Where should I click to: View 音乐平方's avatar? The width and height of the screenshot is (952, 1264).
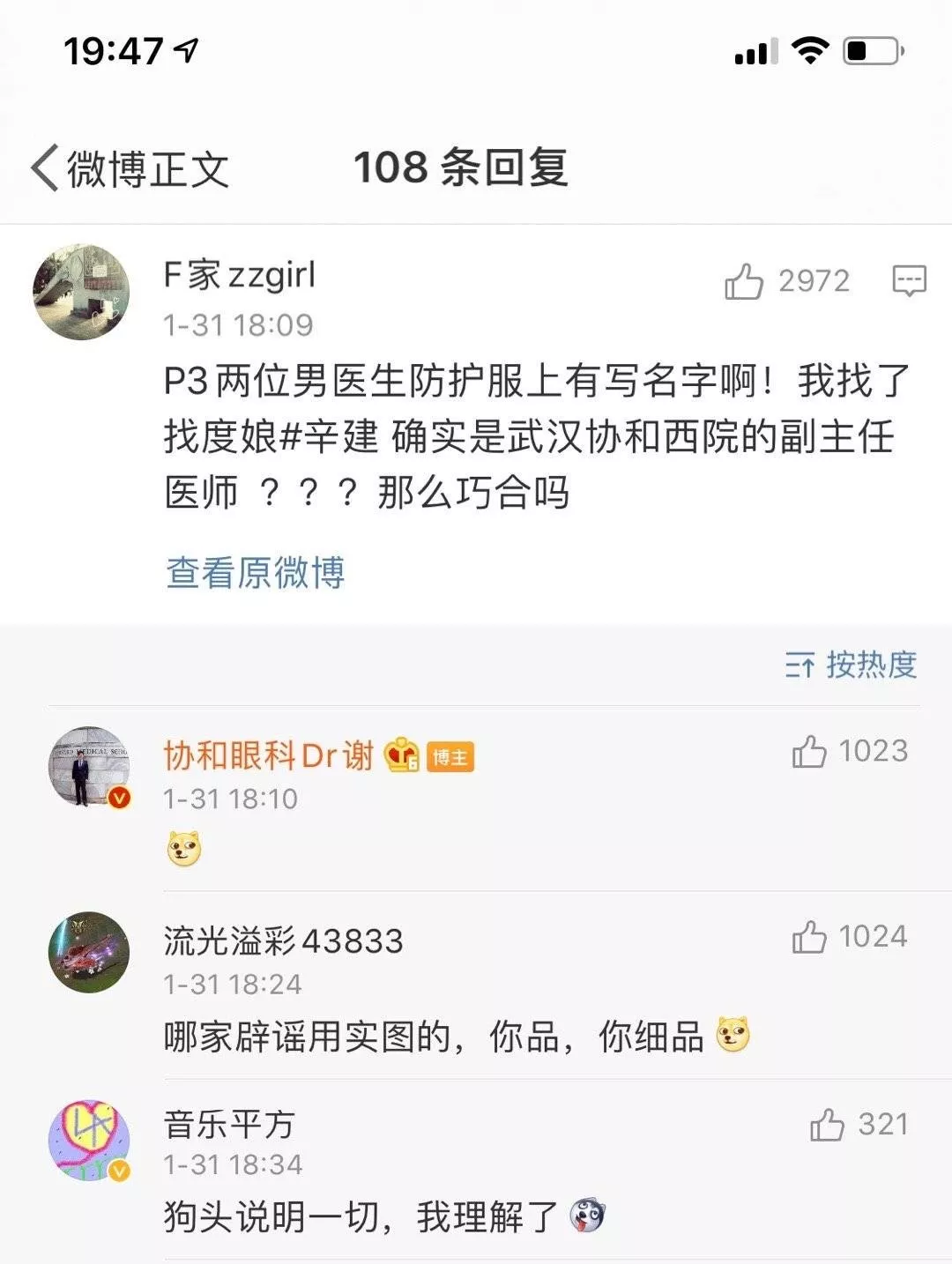88,1140
